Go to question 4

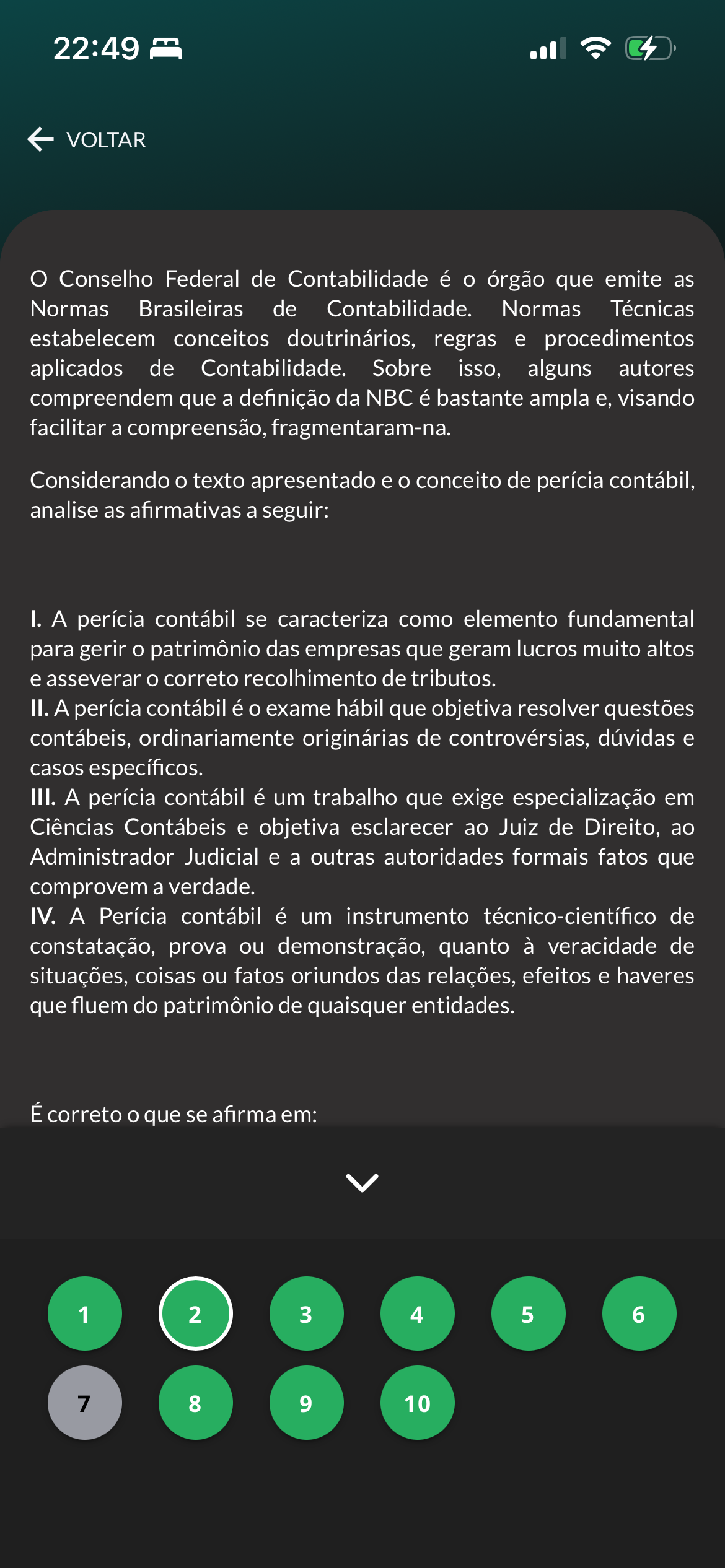[417, 1313]
